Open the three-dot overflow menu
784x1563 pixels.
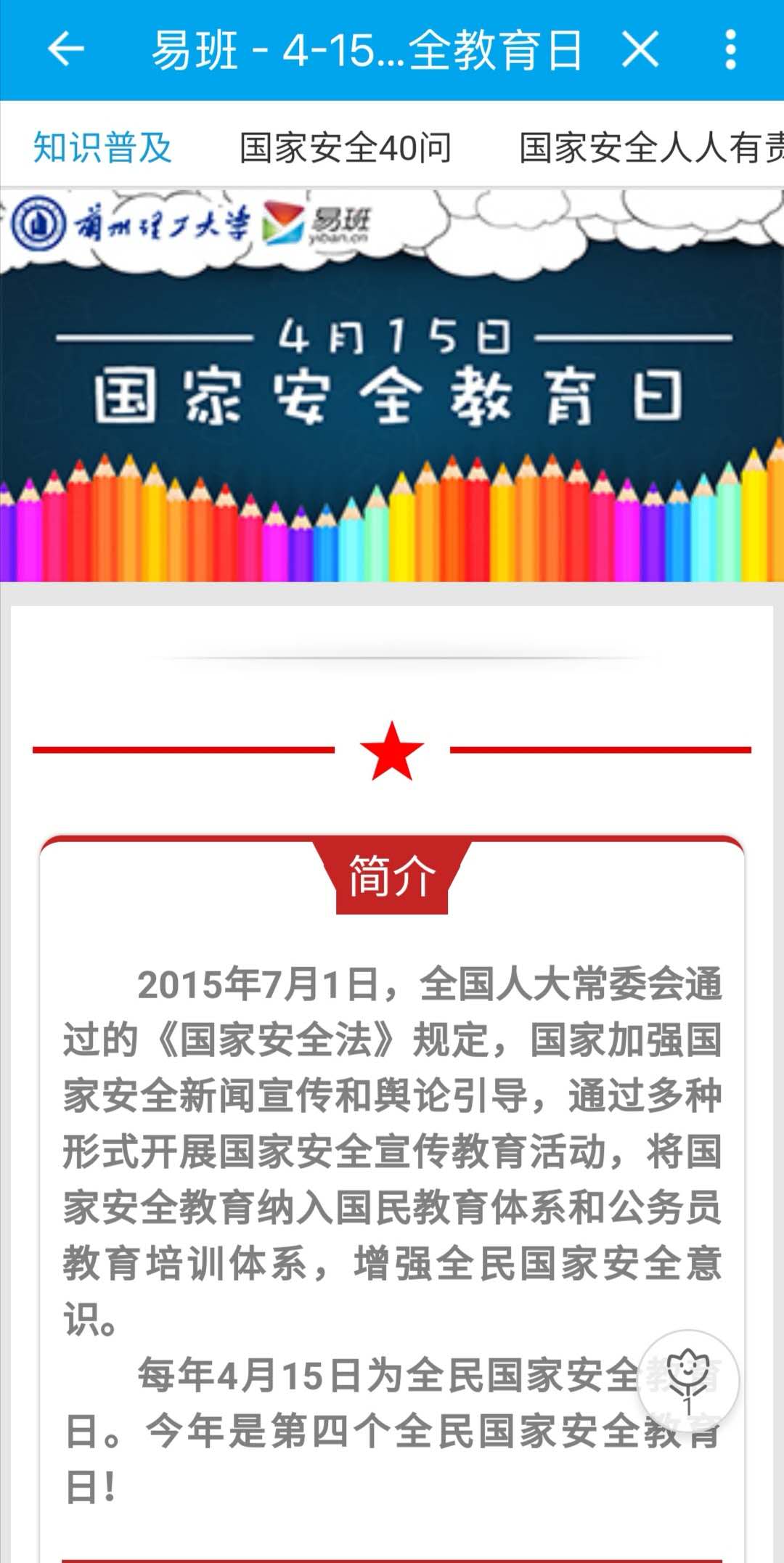click(x=730, y=50)
